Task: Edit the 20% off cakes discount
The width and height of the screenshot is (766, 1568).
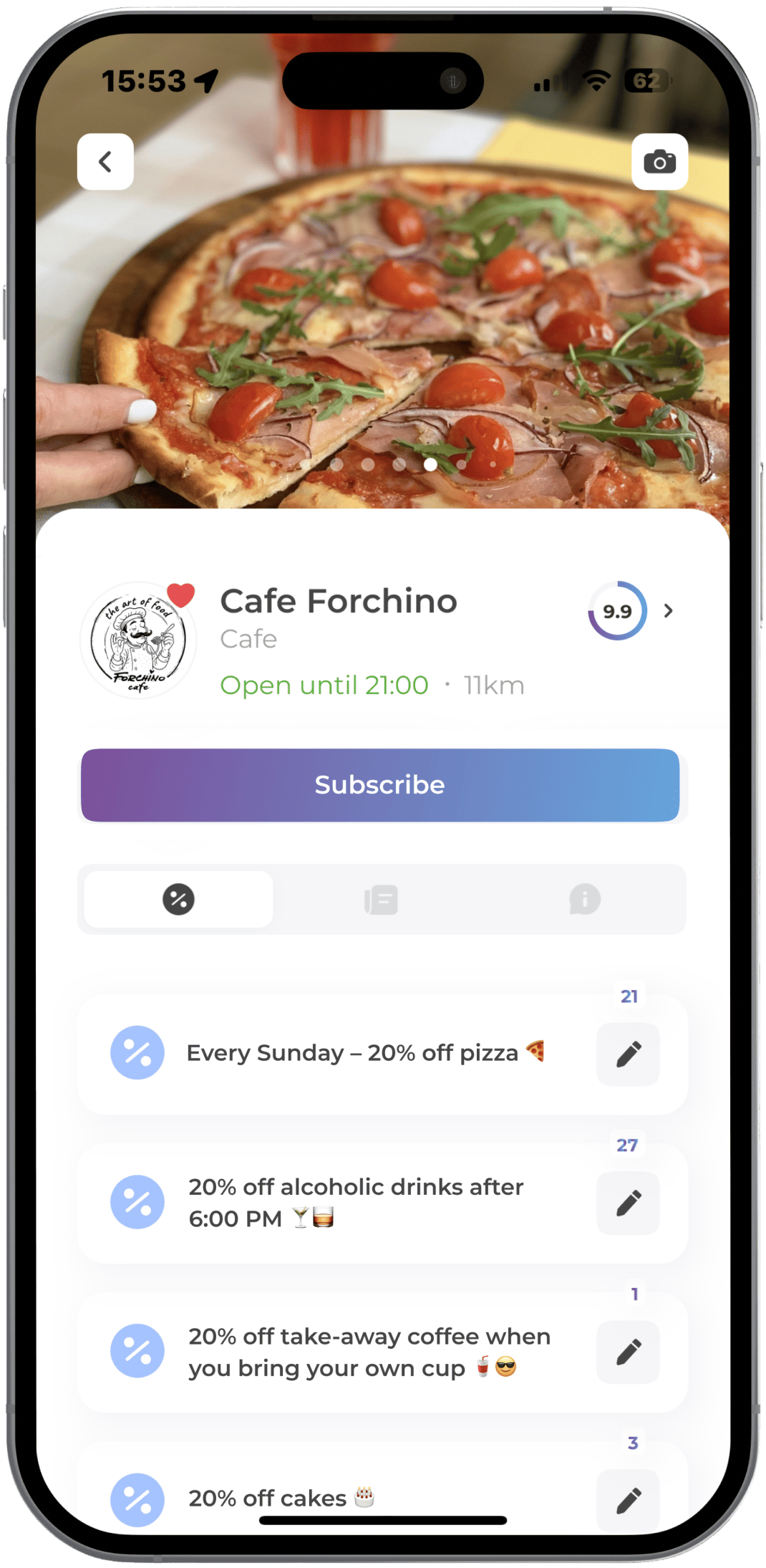Action: pos(628,1501)
